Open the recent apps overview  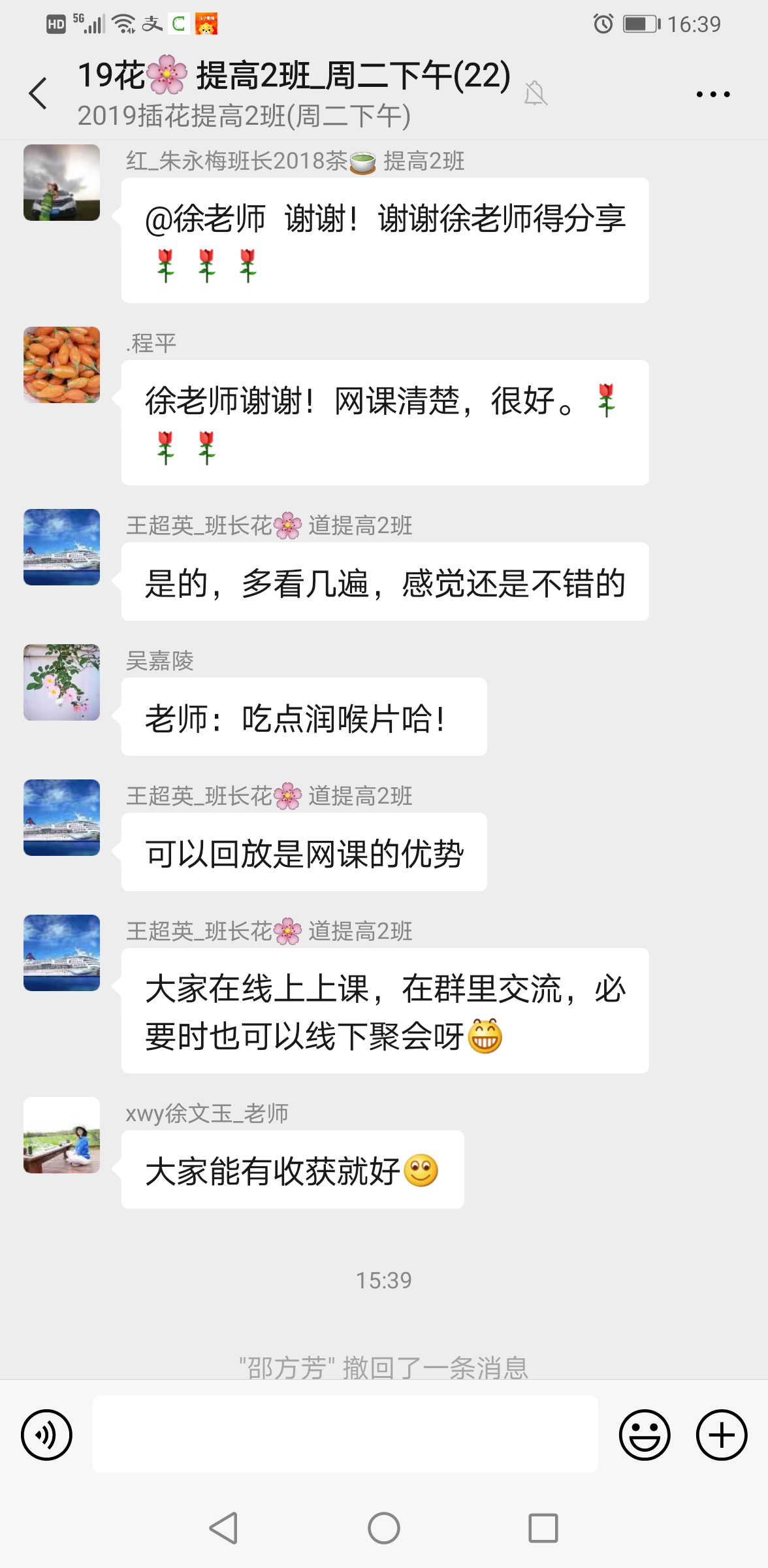click(x=543, y=1528)
